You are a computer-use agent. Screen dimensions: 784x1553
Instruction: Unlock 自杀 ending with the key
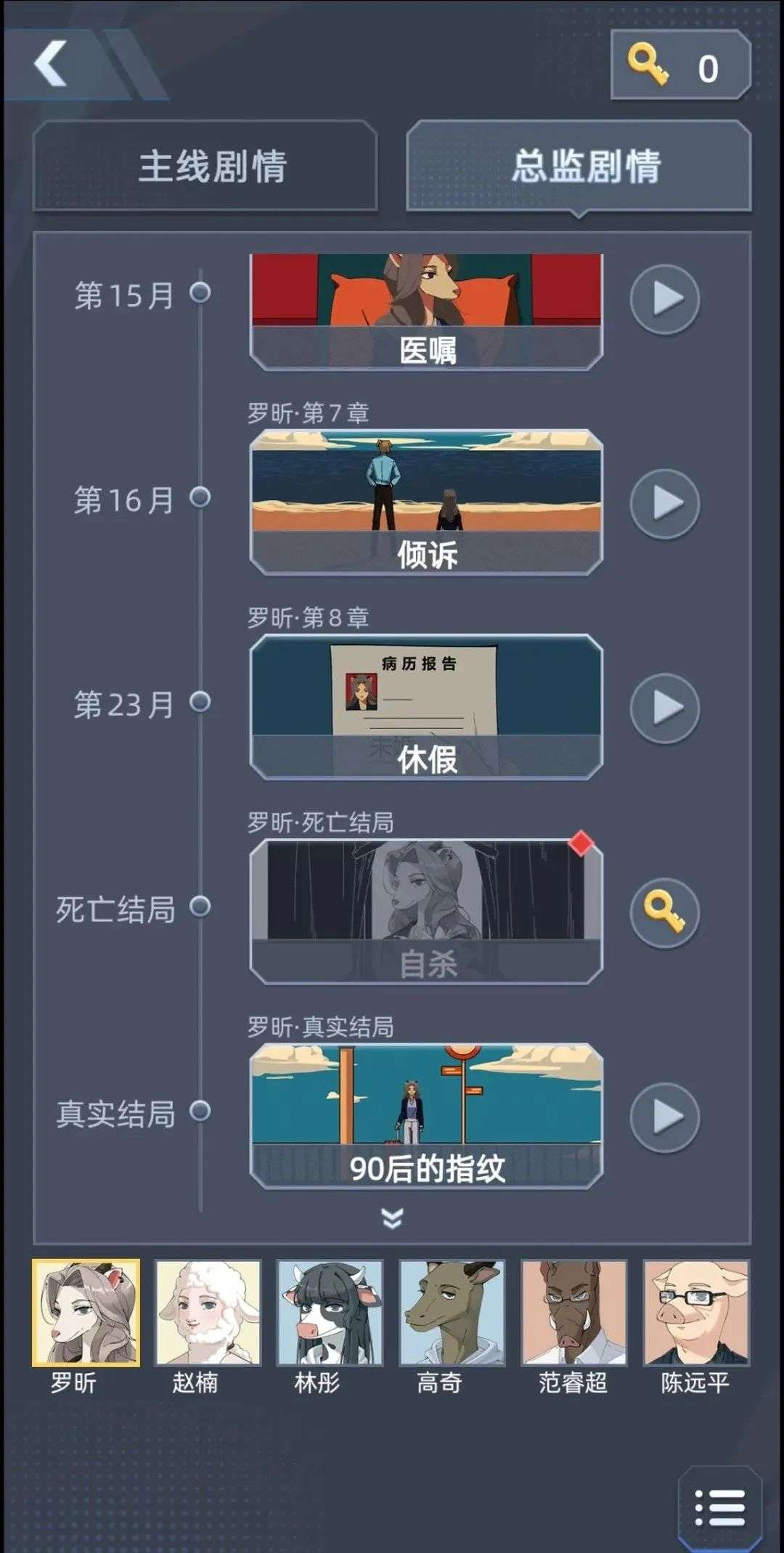point(663,912)
